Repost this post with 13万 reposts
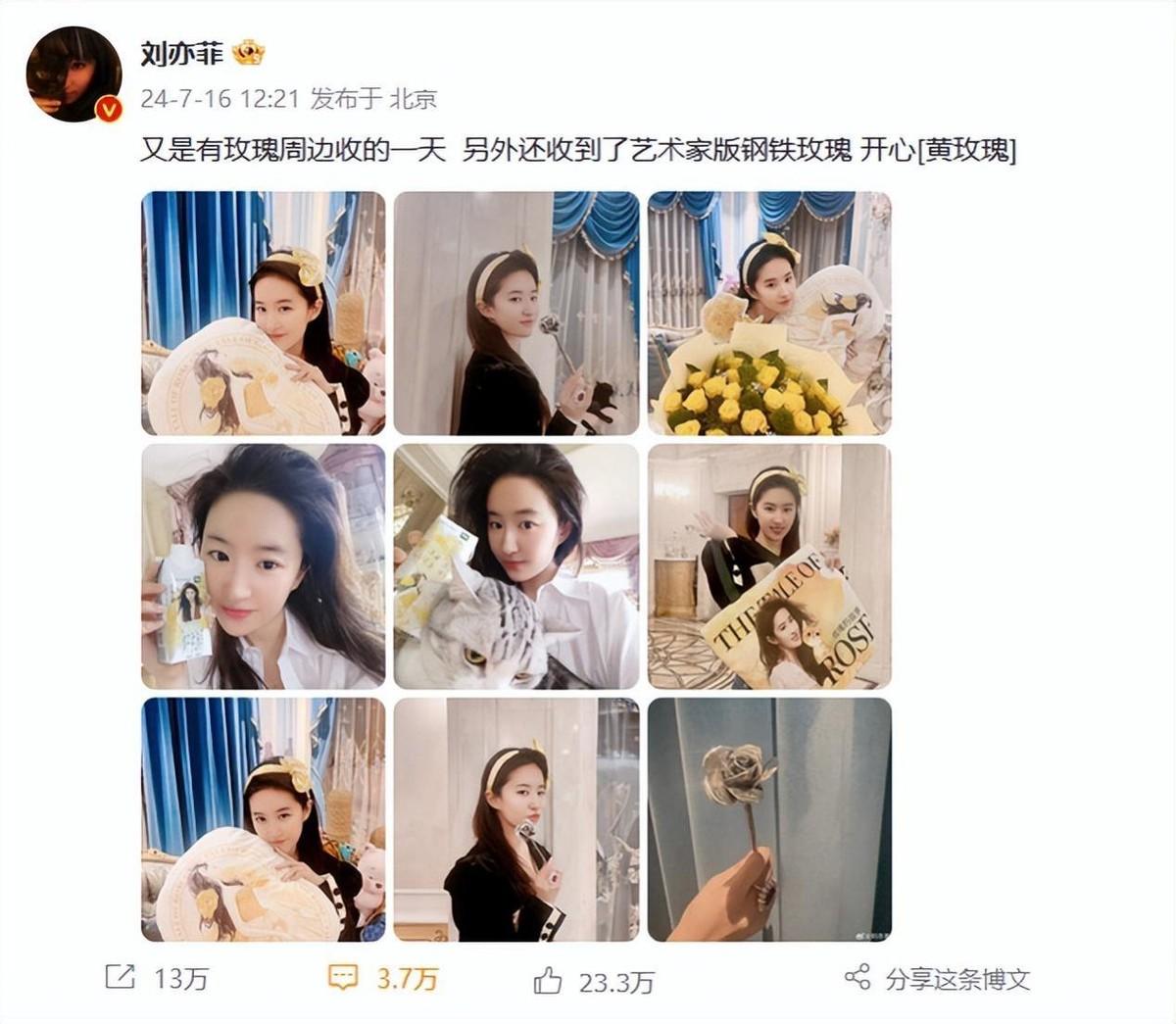This screenshot has height=1024, width=1176. pyautogui.click(x=157, y=978)
